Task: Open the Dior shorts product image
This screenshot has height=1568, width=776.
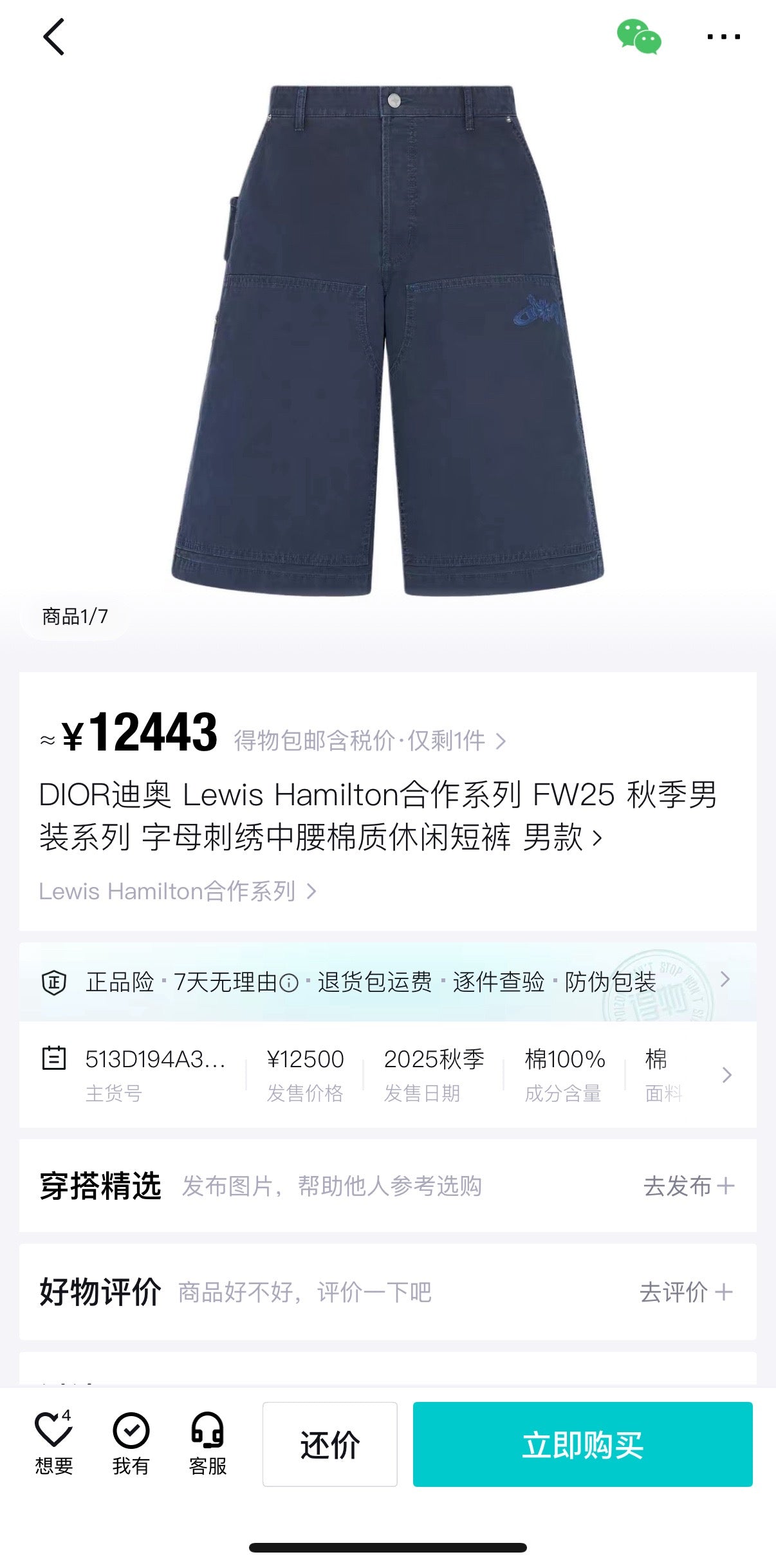Action: tap(387, 341)
